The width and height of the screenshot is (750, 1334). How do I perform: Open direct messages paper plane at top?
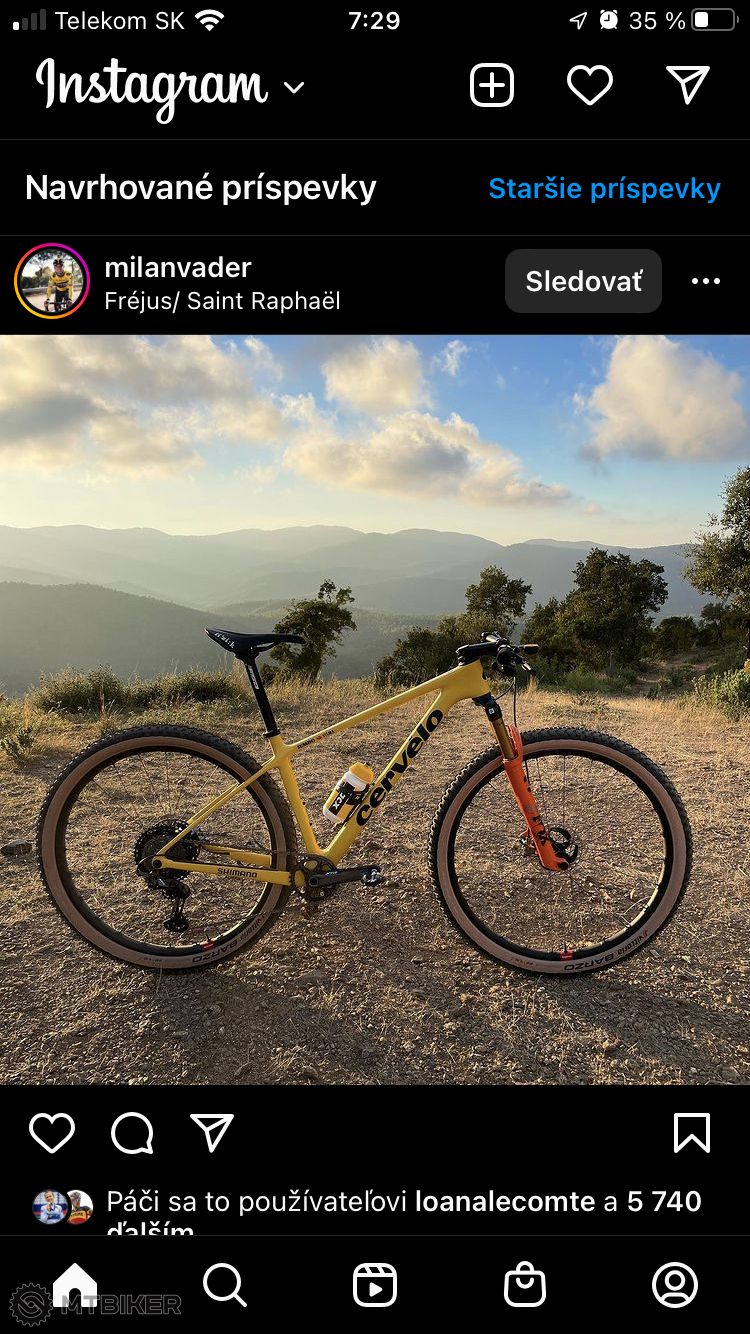[x=688, y=86]
